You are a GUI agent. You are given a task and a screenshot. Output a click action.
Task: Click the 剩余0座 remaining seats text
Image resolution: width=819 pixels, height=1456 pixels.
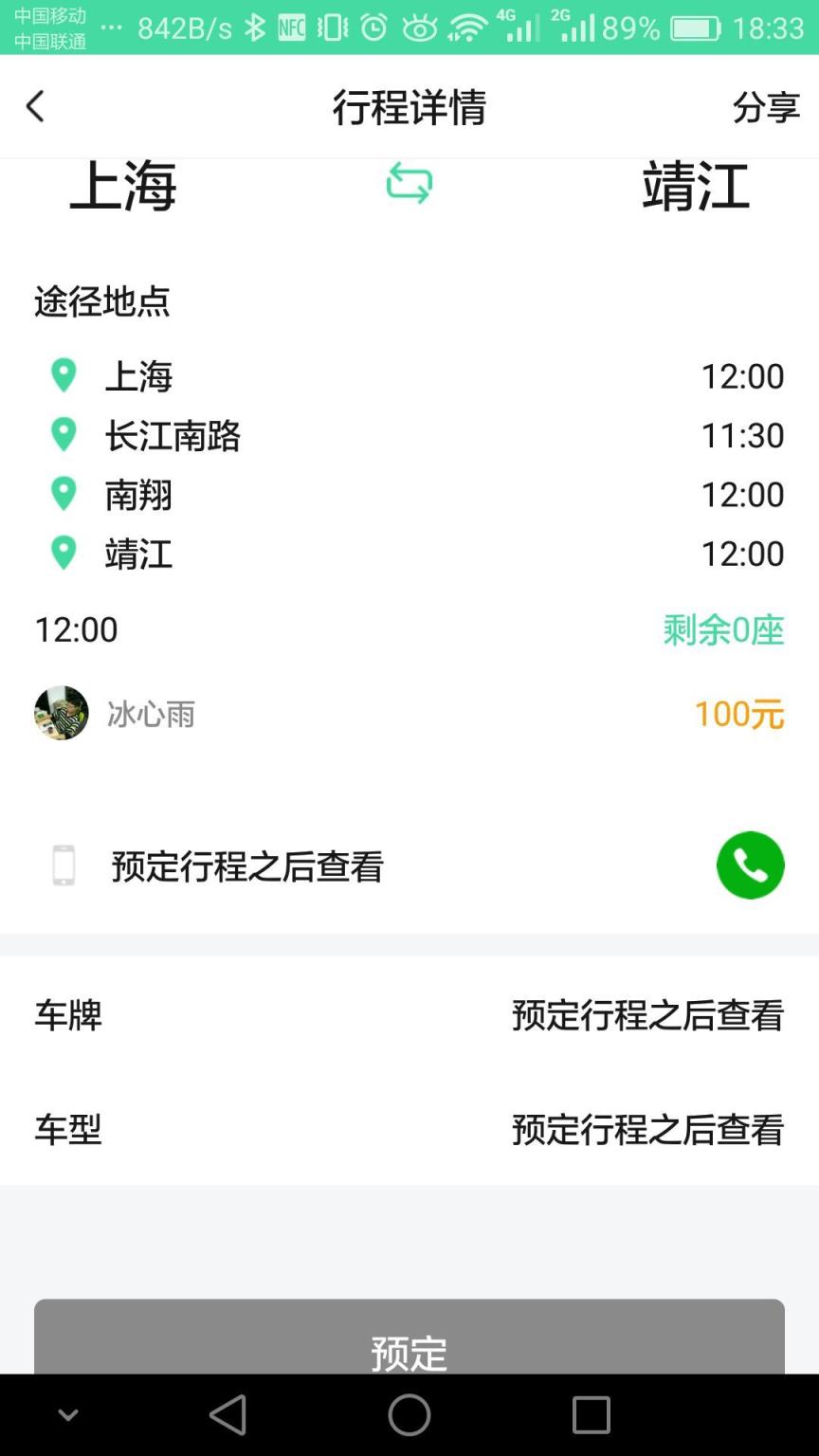(x=723, y=630)
